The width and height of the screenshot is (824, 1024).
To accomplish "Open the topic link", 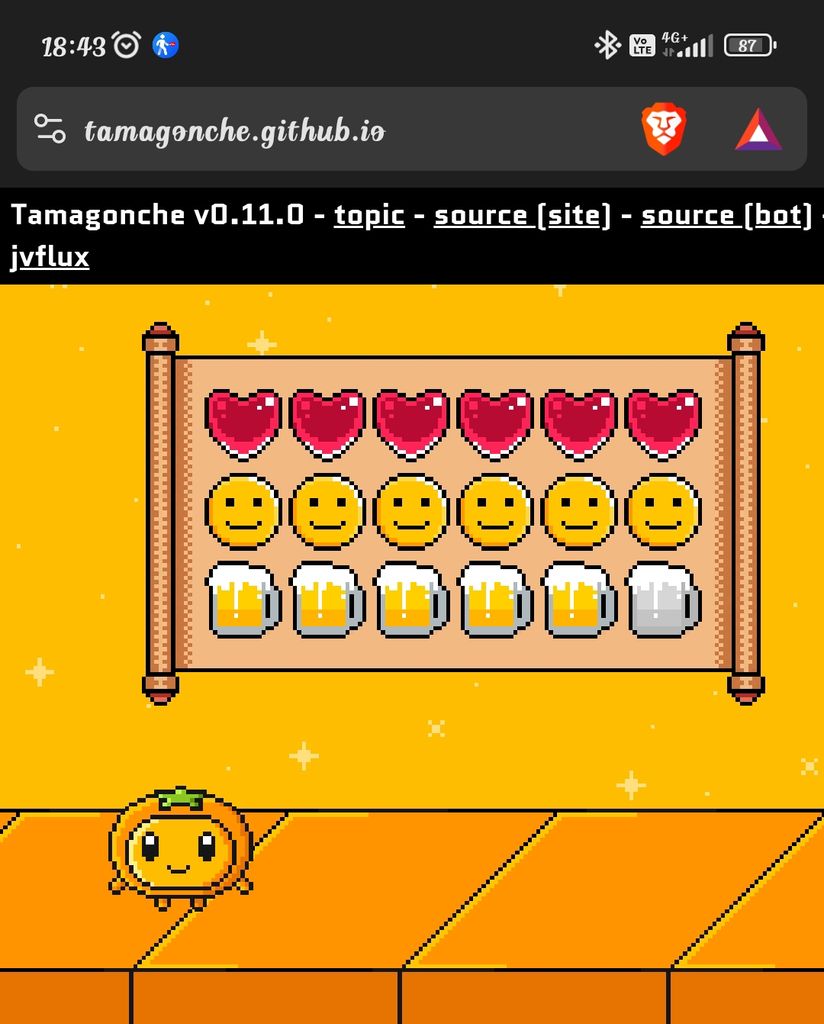I will click(369, 215).
